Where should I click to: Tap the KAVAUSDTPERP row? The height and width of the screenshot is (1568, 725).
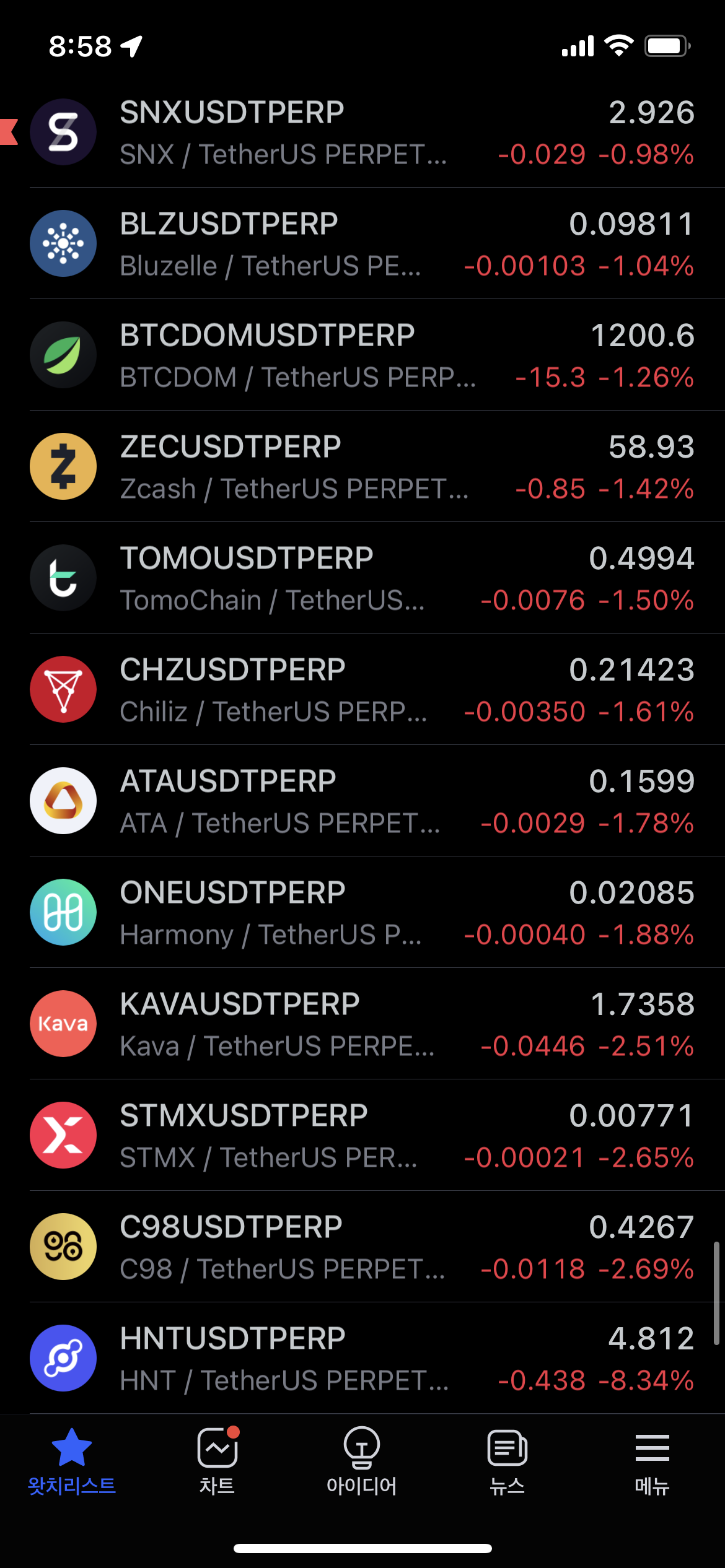[362, 1024]
